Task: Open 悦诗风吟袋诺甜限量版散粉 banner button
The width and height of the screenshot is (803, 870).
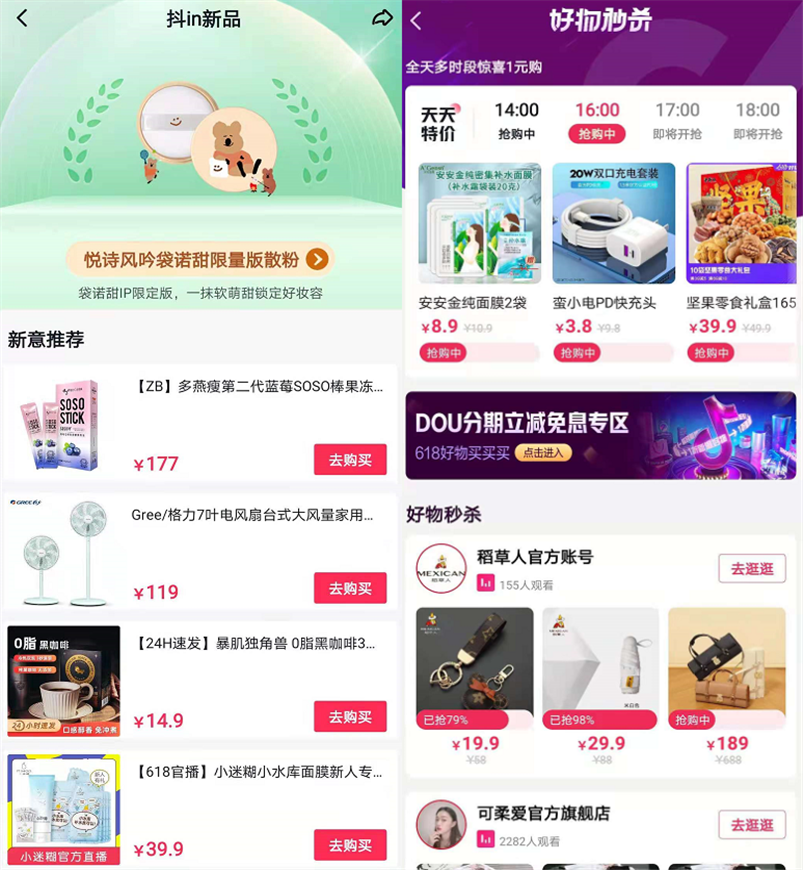Action: [199, 260]
